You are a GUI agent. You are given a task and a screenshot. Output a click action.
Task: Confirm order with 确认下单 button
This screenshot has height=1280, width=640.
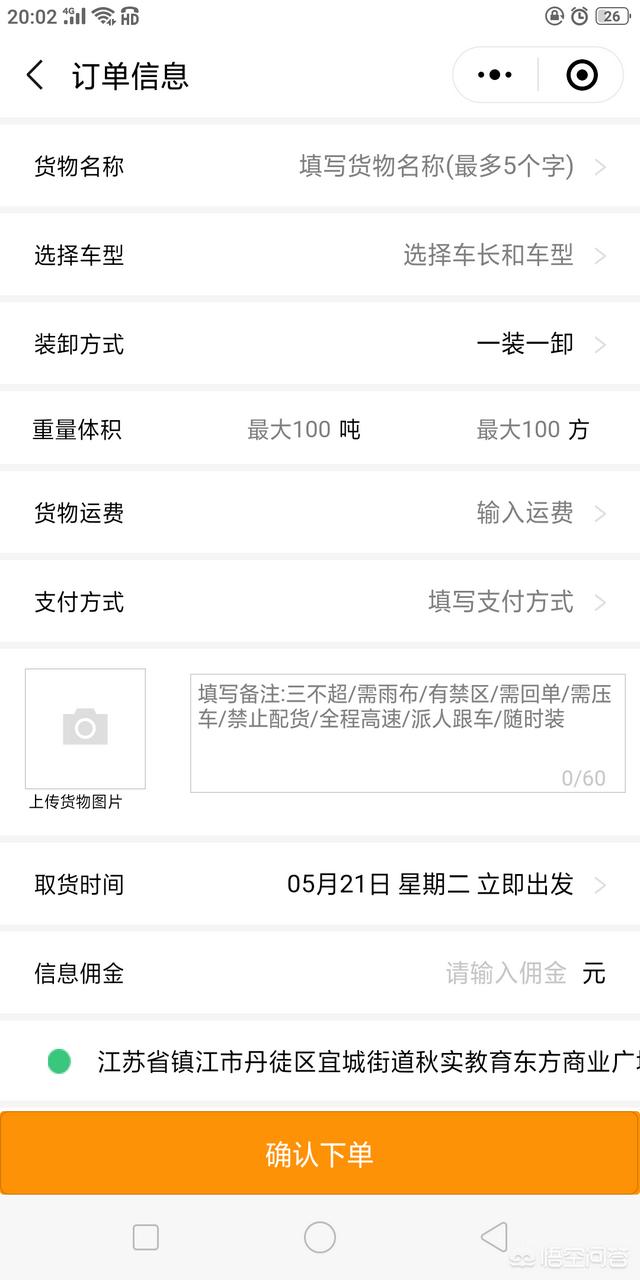pos(320,1154)
